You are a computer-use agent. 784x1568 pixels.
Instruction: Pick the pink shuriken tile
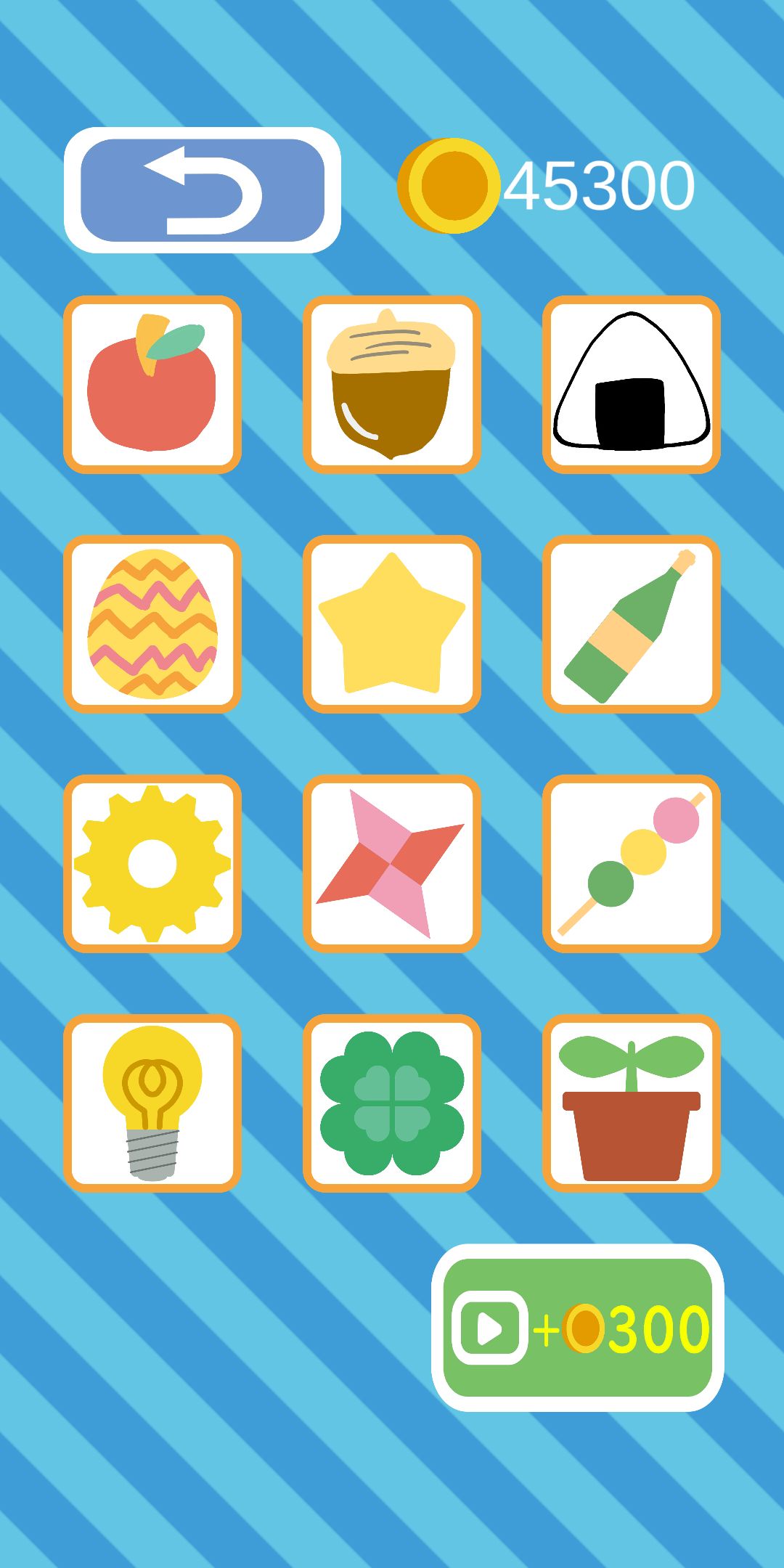click(392, 864)
